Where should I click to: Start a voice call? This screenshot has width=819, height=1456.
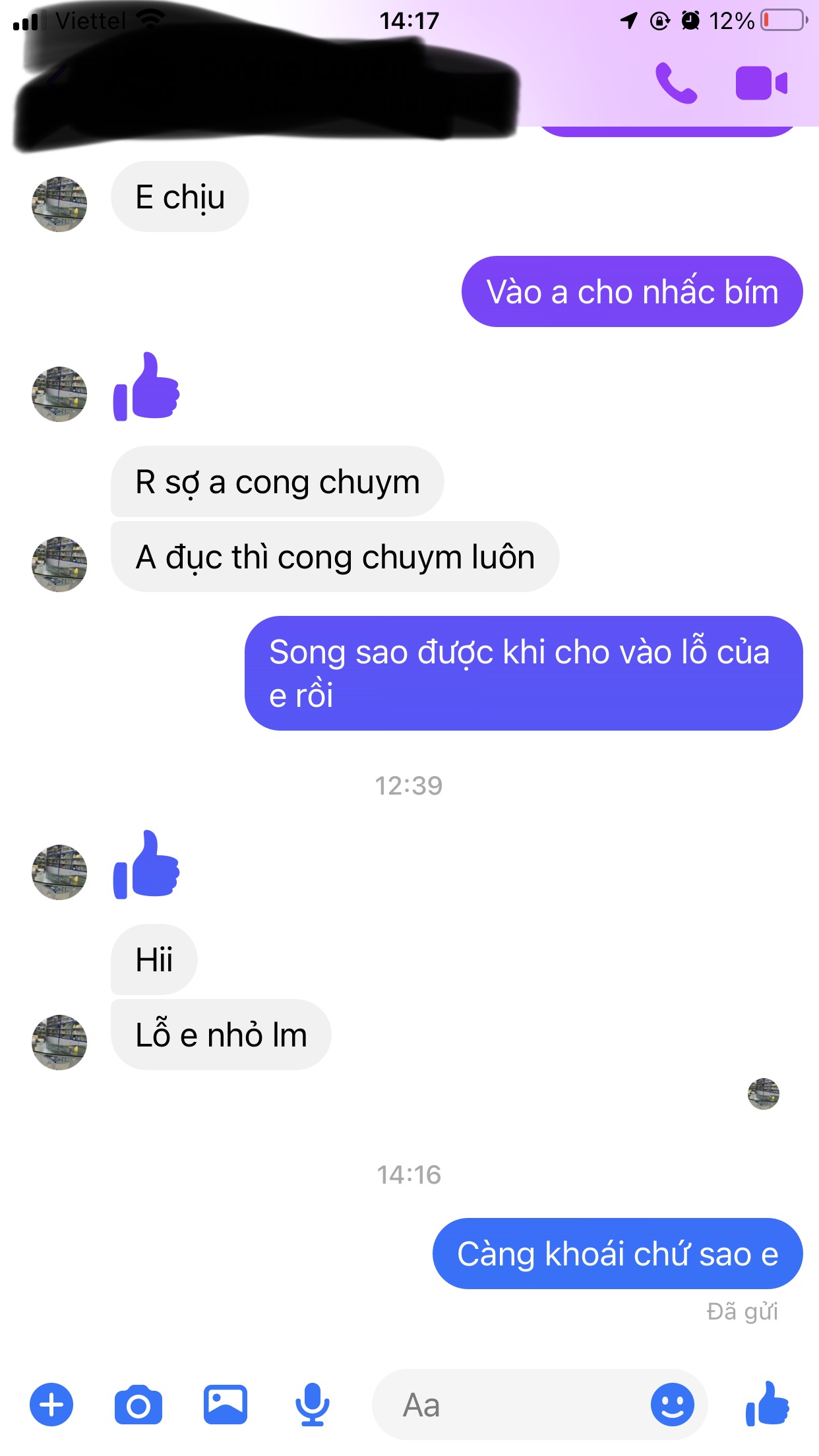(x=676, y=83)
